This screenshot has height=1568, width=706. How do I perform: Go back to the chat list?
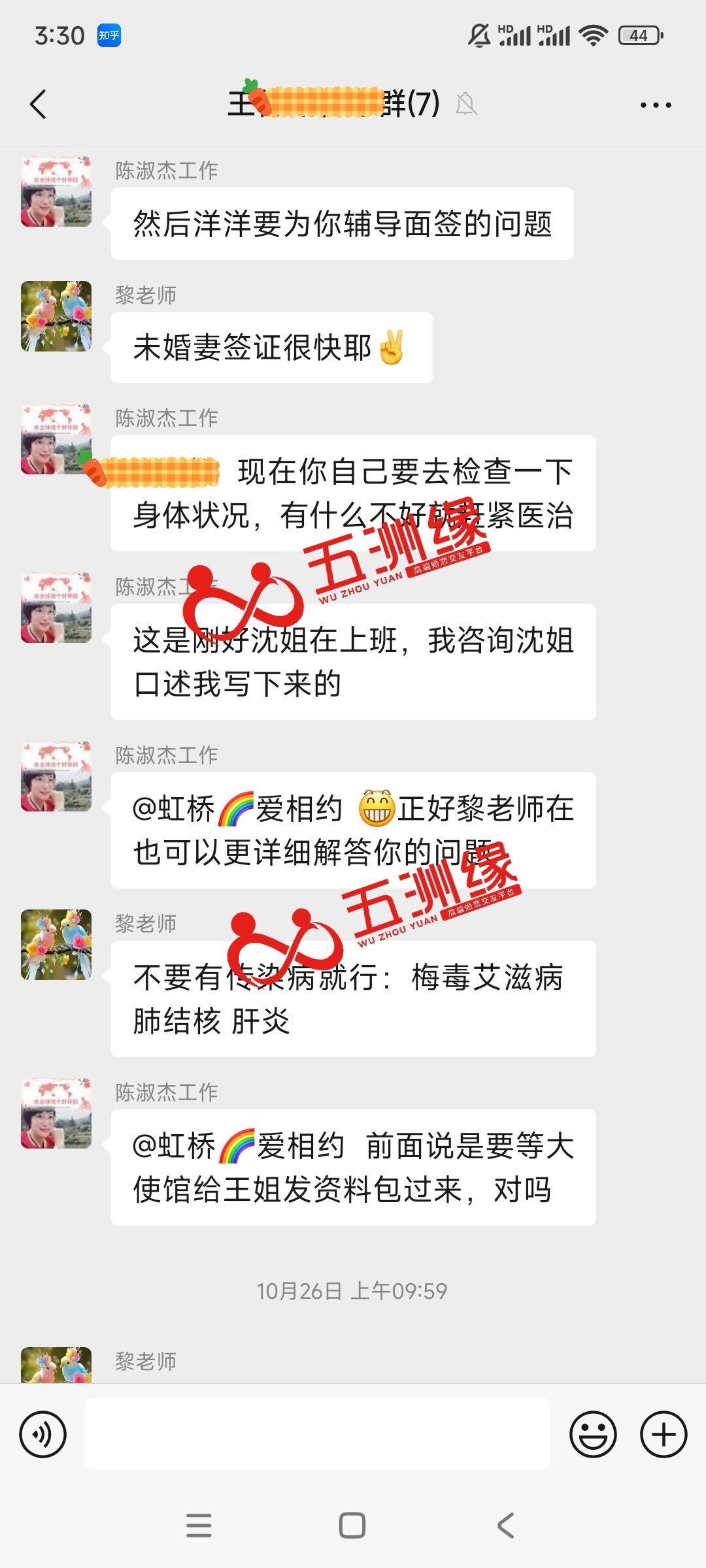(39, 105)
